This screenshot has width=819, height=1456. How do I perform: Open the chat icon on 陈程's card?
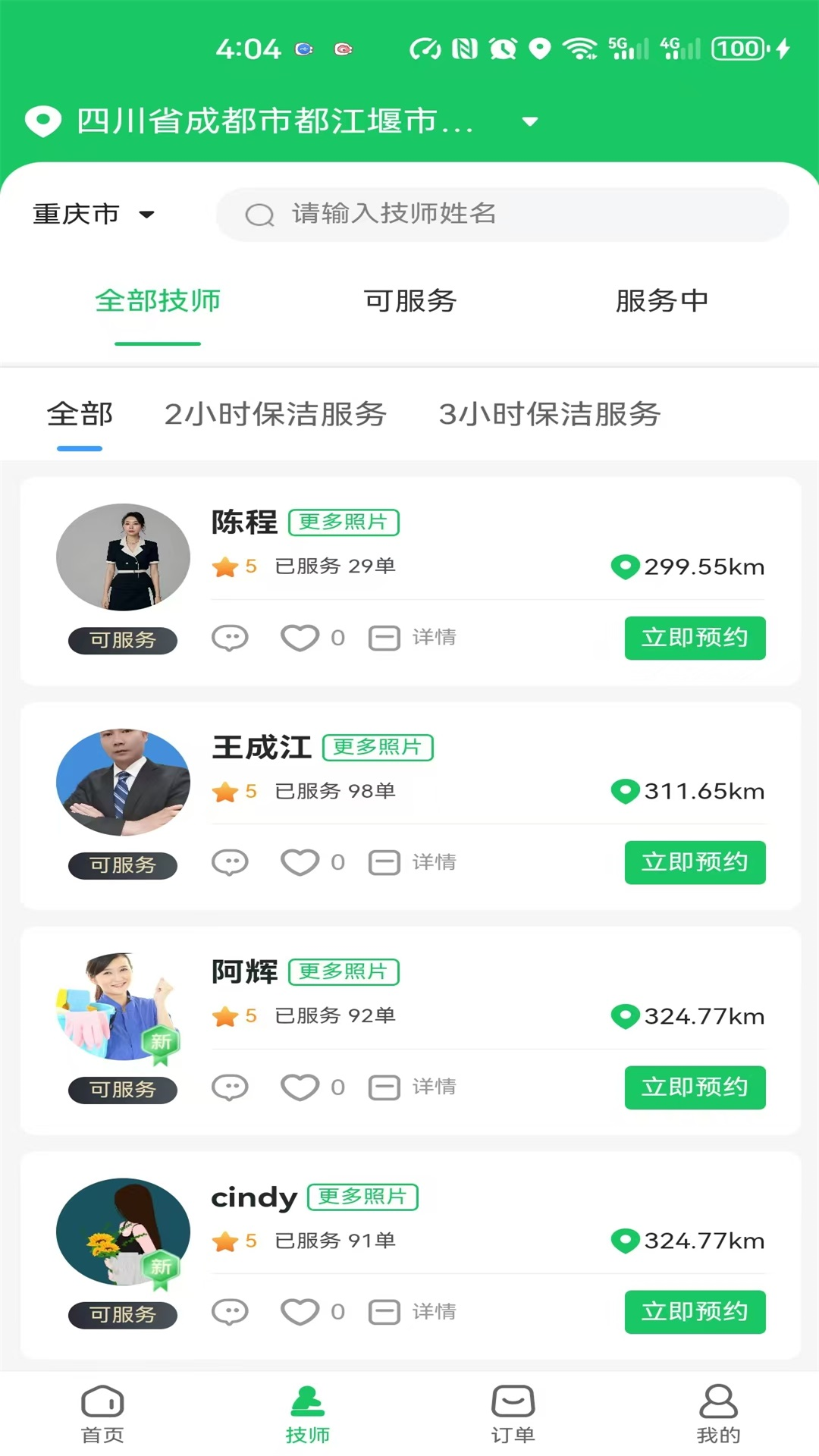(230, 638)
